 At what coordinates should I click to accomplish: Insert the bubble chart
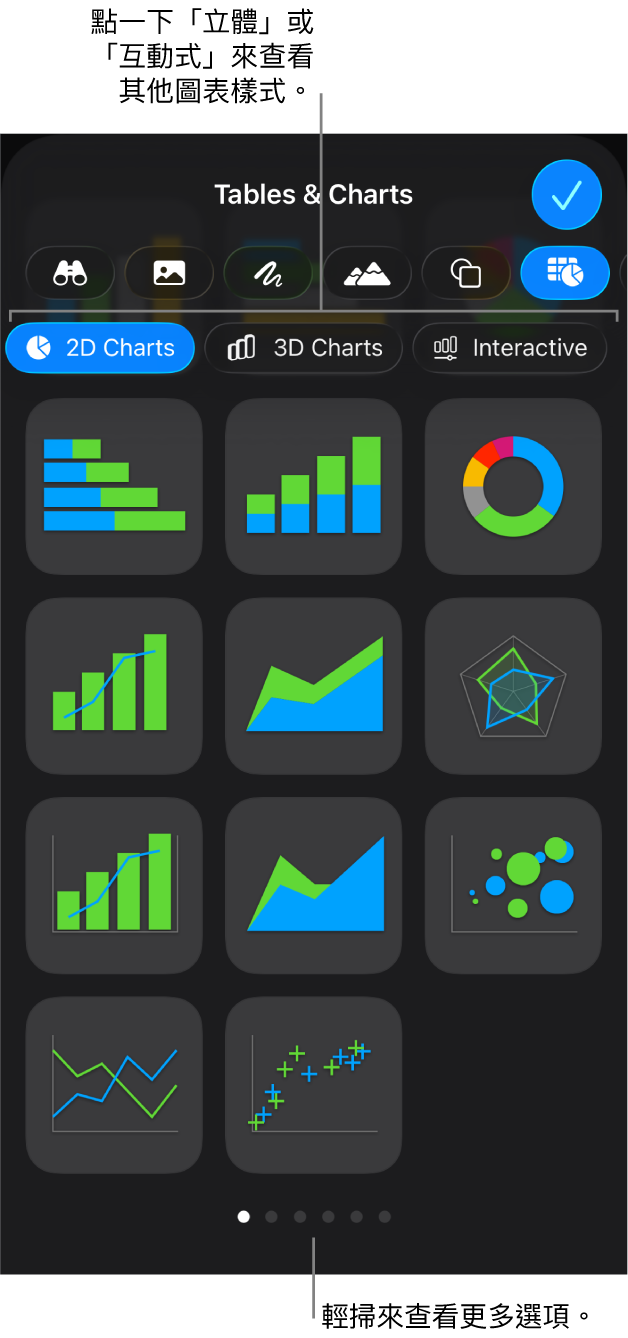tap(513, 885)
